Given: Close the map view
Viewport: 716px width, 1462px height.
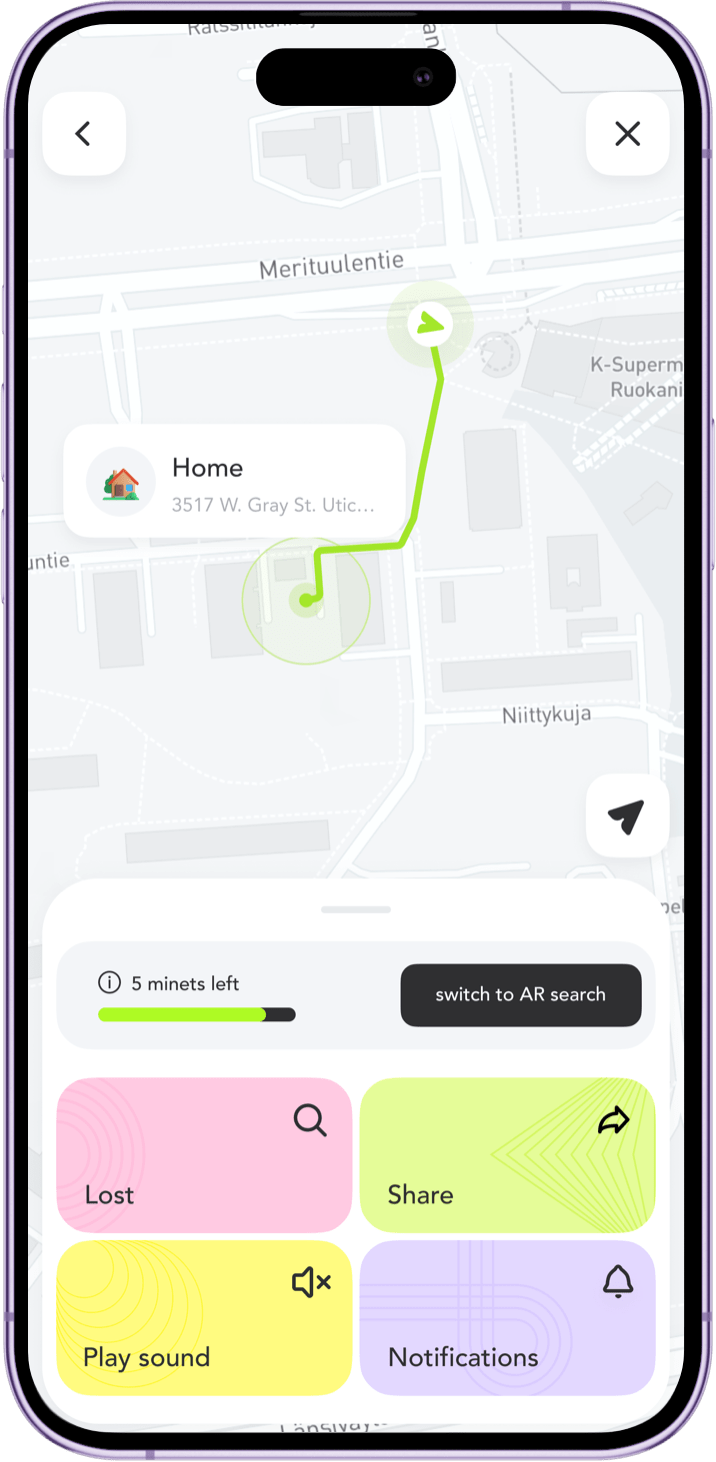Looking at the screenshot, I should coord(627,134).
